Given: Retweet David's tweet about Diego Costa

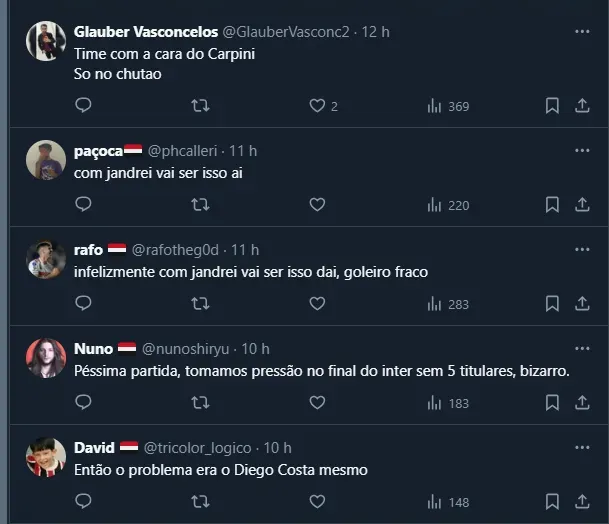Looking at the screenshot, I should pyautogui.click(x=200, y=501).
